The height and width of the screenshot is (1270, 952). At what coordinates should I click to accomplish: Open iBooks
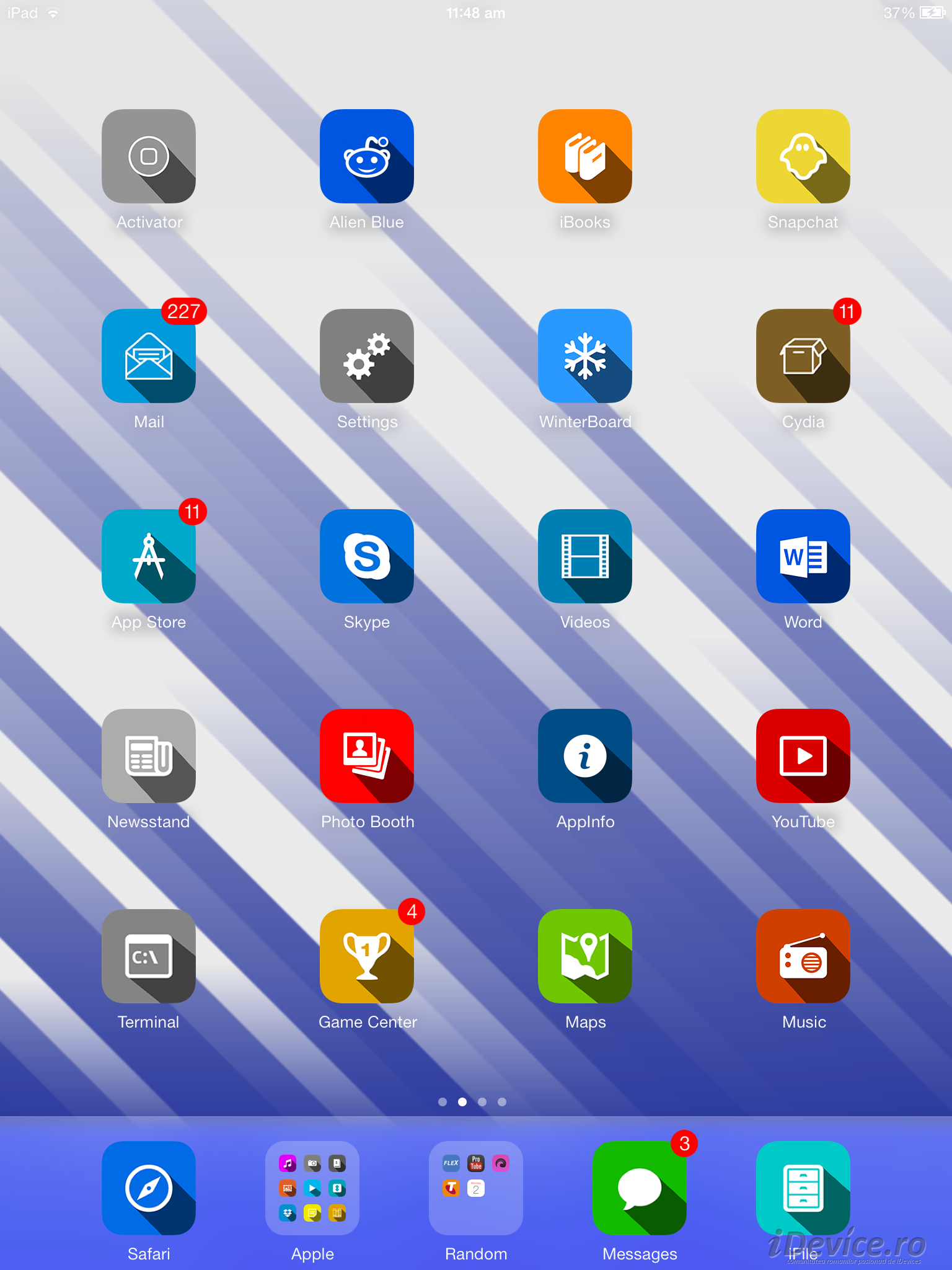[585, 156]
